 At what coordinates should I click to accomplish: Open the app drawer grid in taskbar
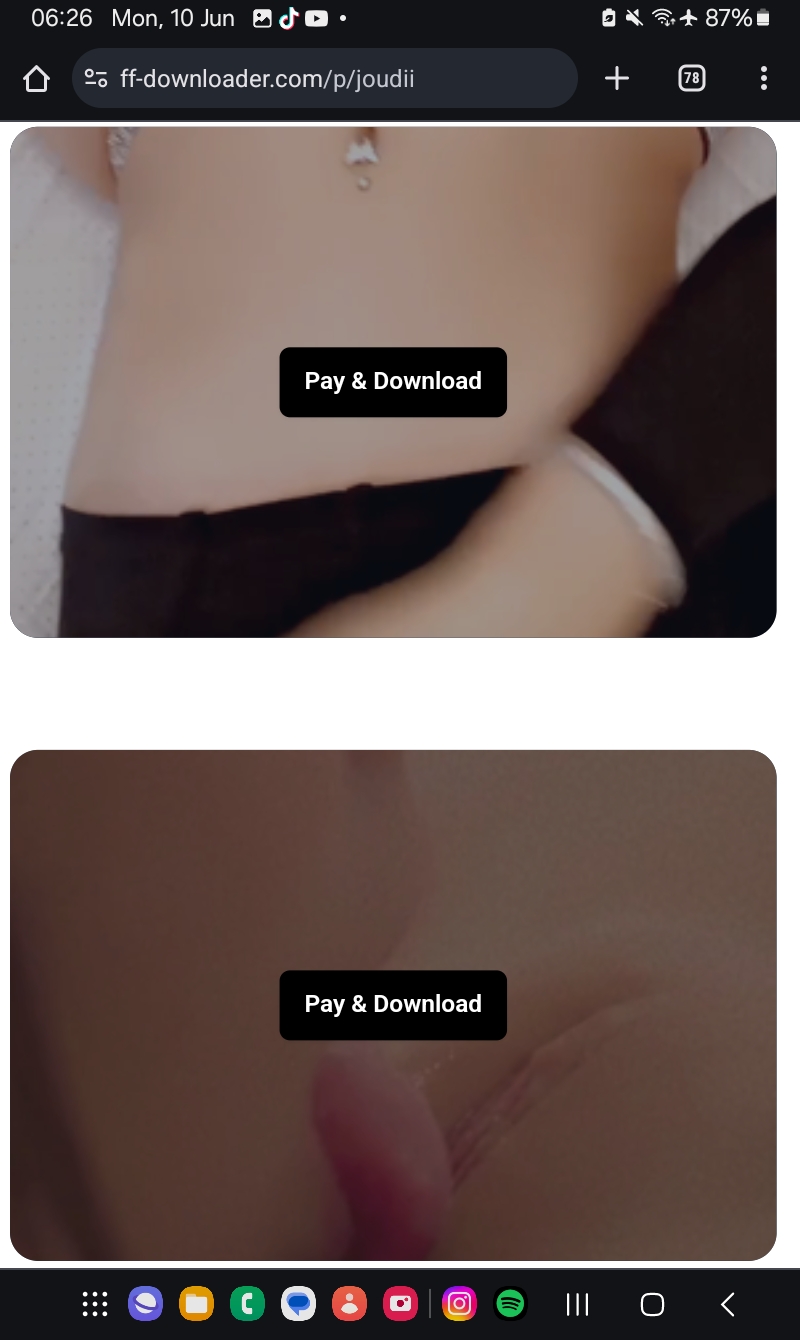pyautogui.click(x=94, y=1304)
